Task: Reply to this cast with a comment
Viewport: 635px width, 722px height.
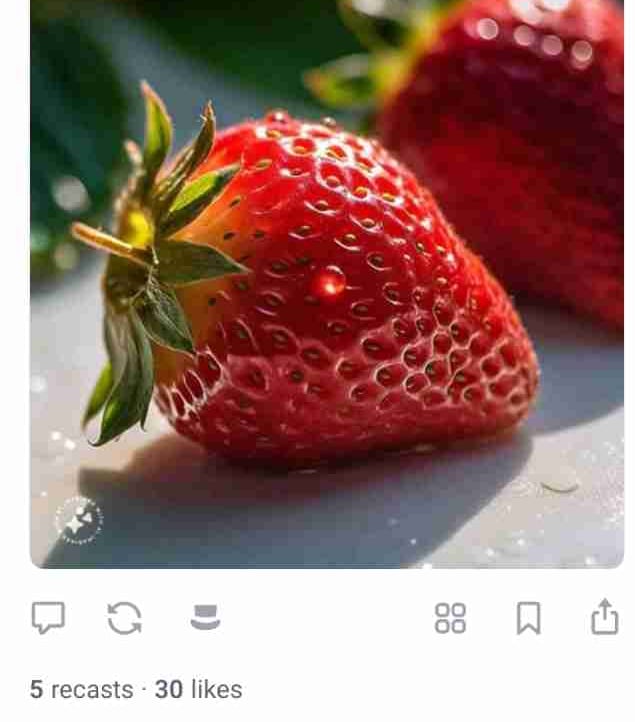Action: 48,618
